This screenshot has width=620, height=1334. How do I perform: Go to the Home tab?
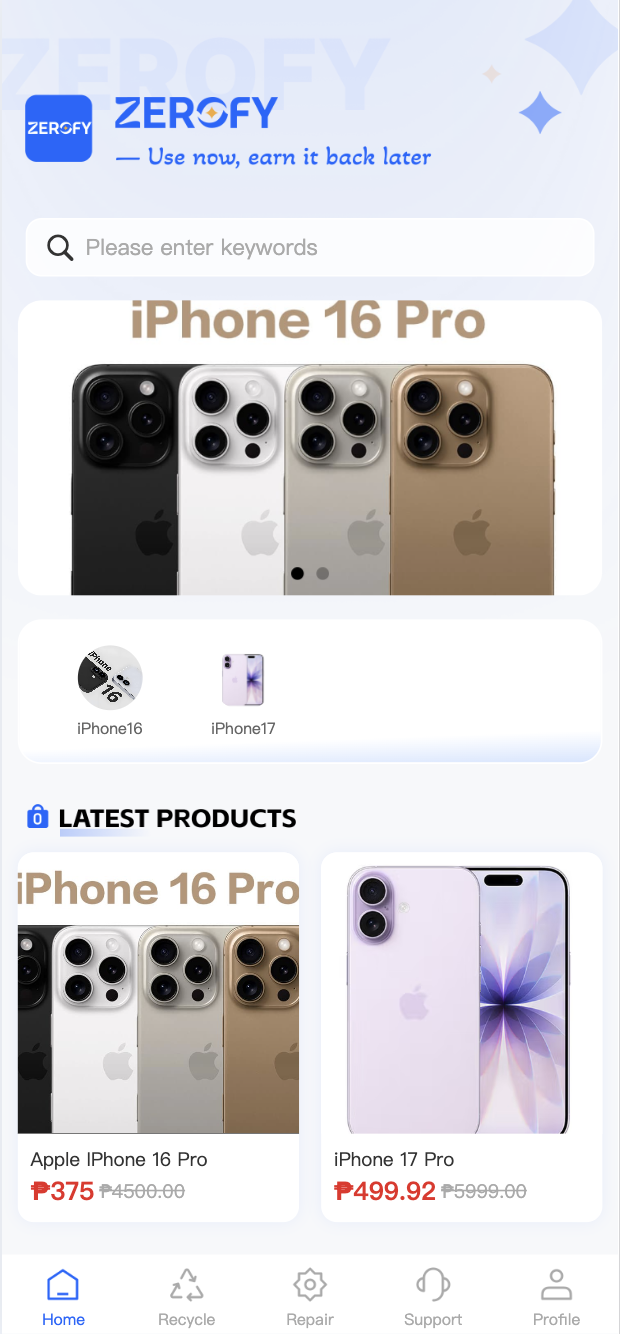click(63, 1298)
